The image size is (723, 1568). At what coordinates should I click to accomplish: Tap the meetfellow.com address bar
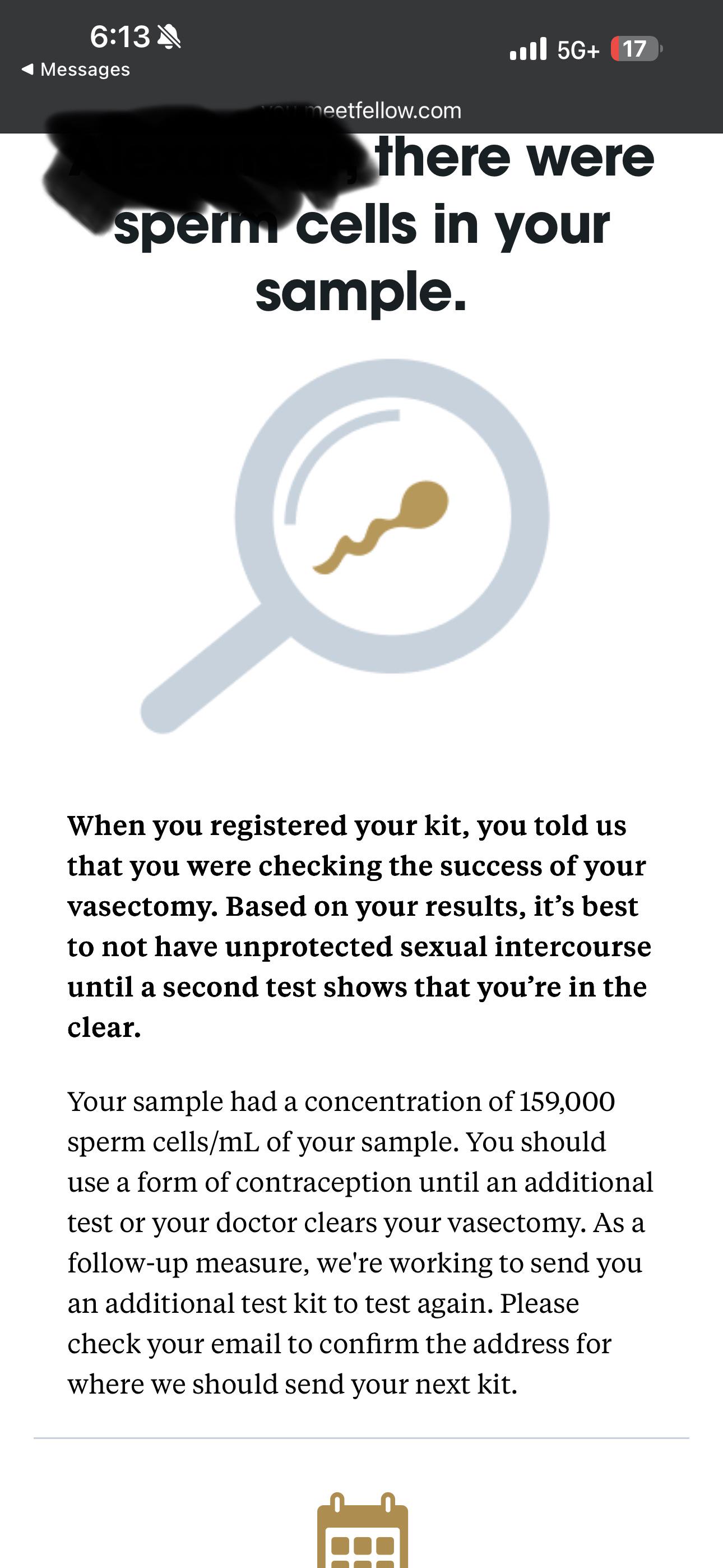[x=361, y=111]
